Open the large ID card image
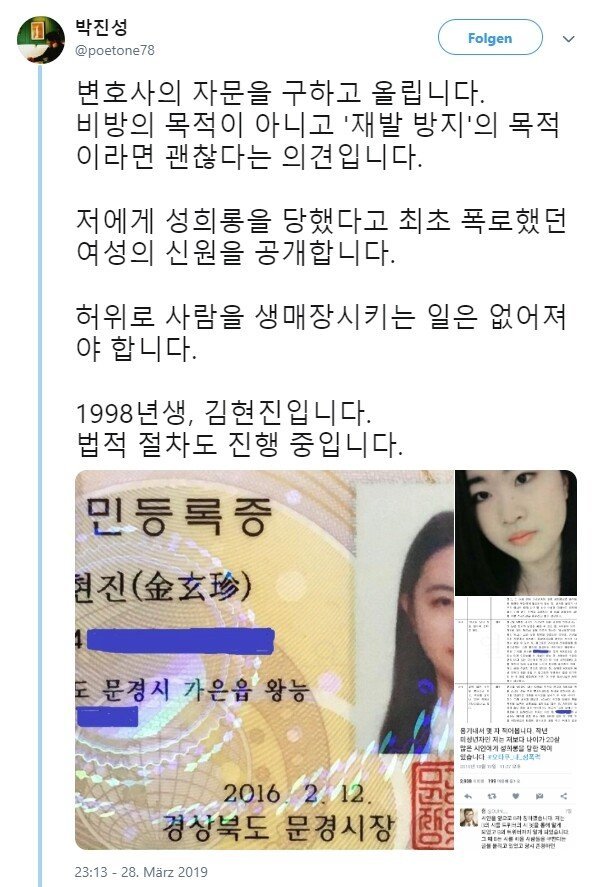The image size is (602, 887). point(264,660)
